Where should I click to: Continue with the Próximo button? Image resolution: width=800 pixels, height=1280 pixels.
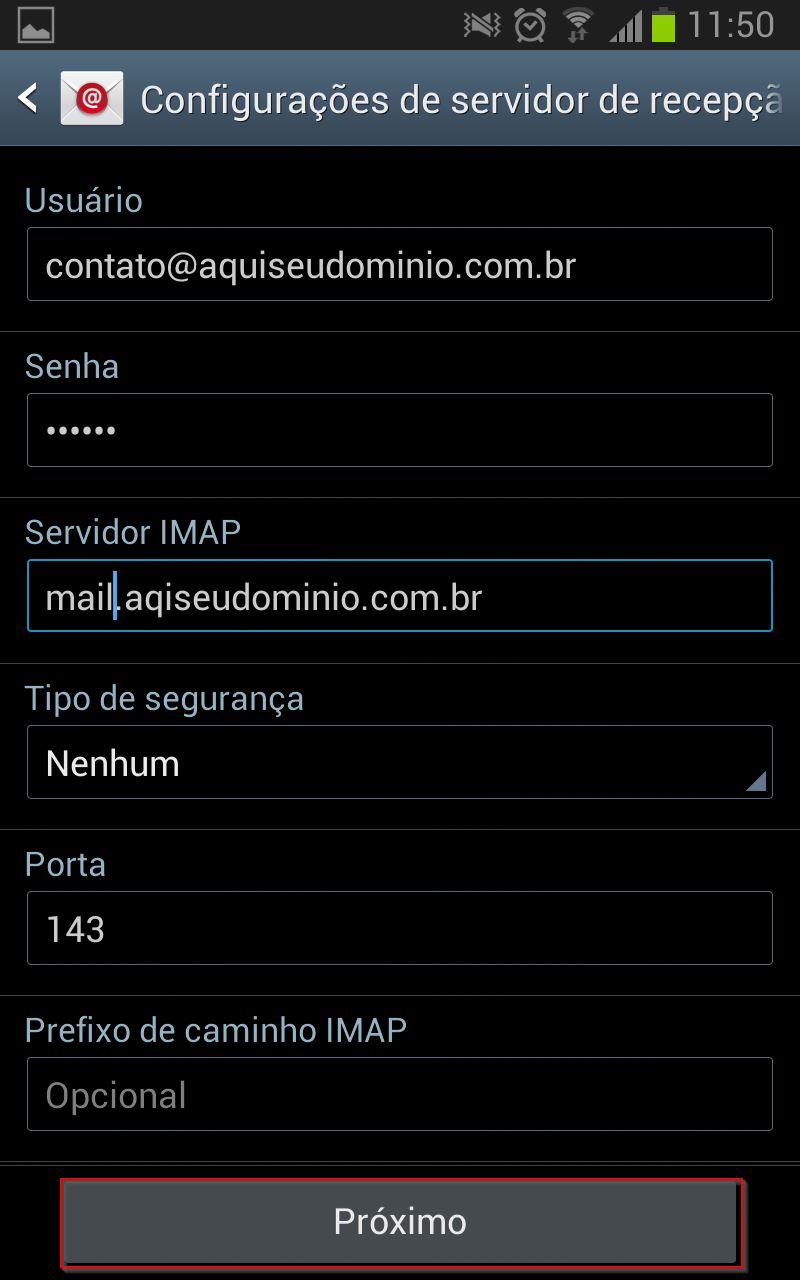[400, 1222]
